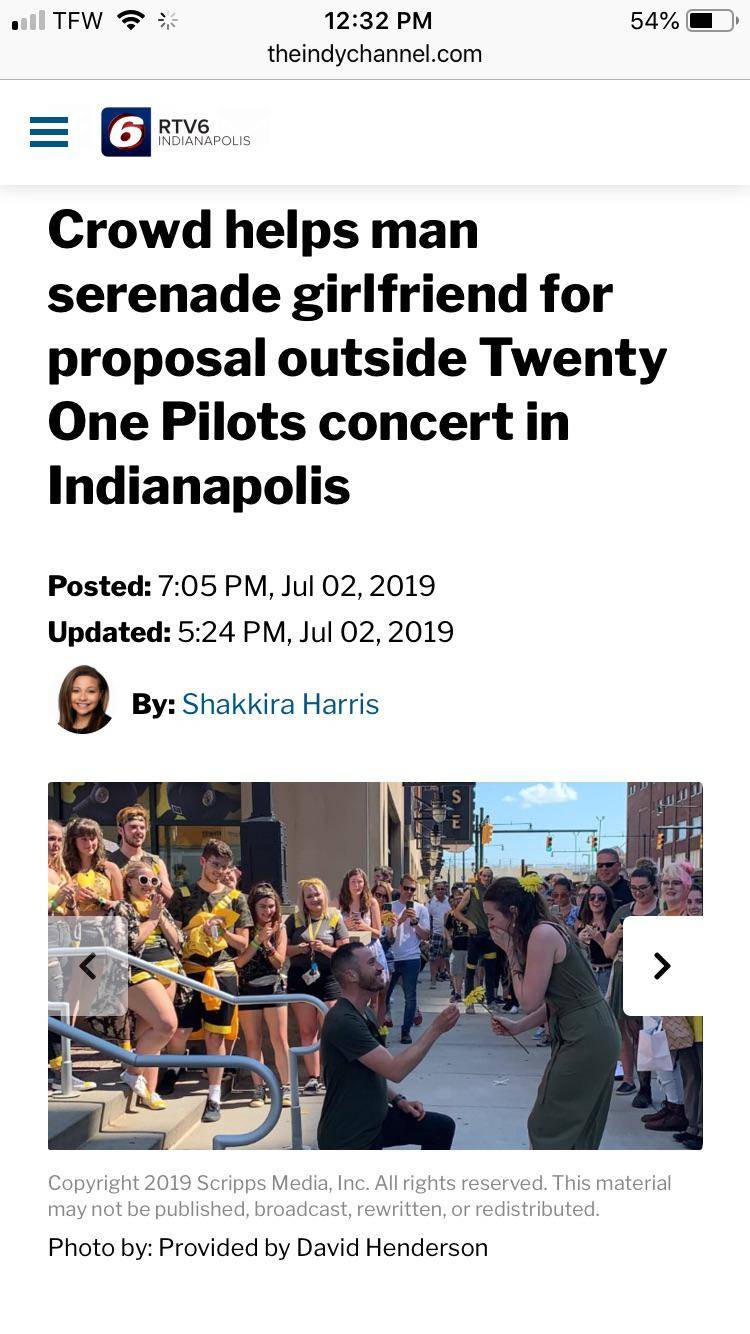Go to RTV6 Indianapolis homepage logo

click(x=177, y=132)
